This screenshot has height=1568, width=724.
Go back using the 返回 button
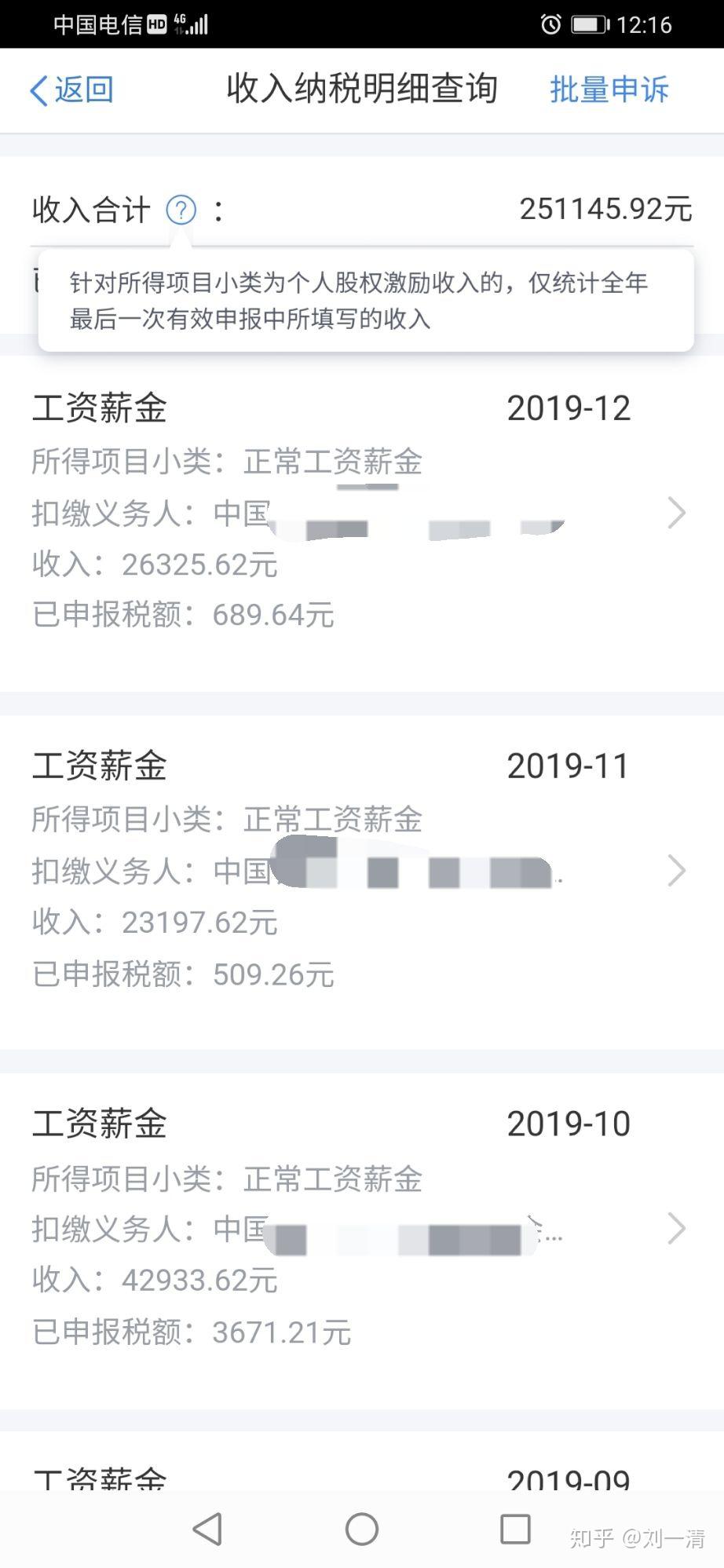tap(71, 90)
